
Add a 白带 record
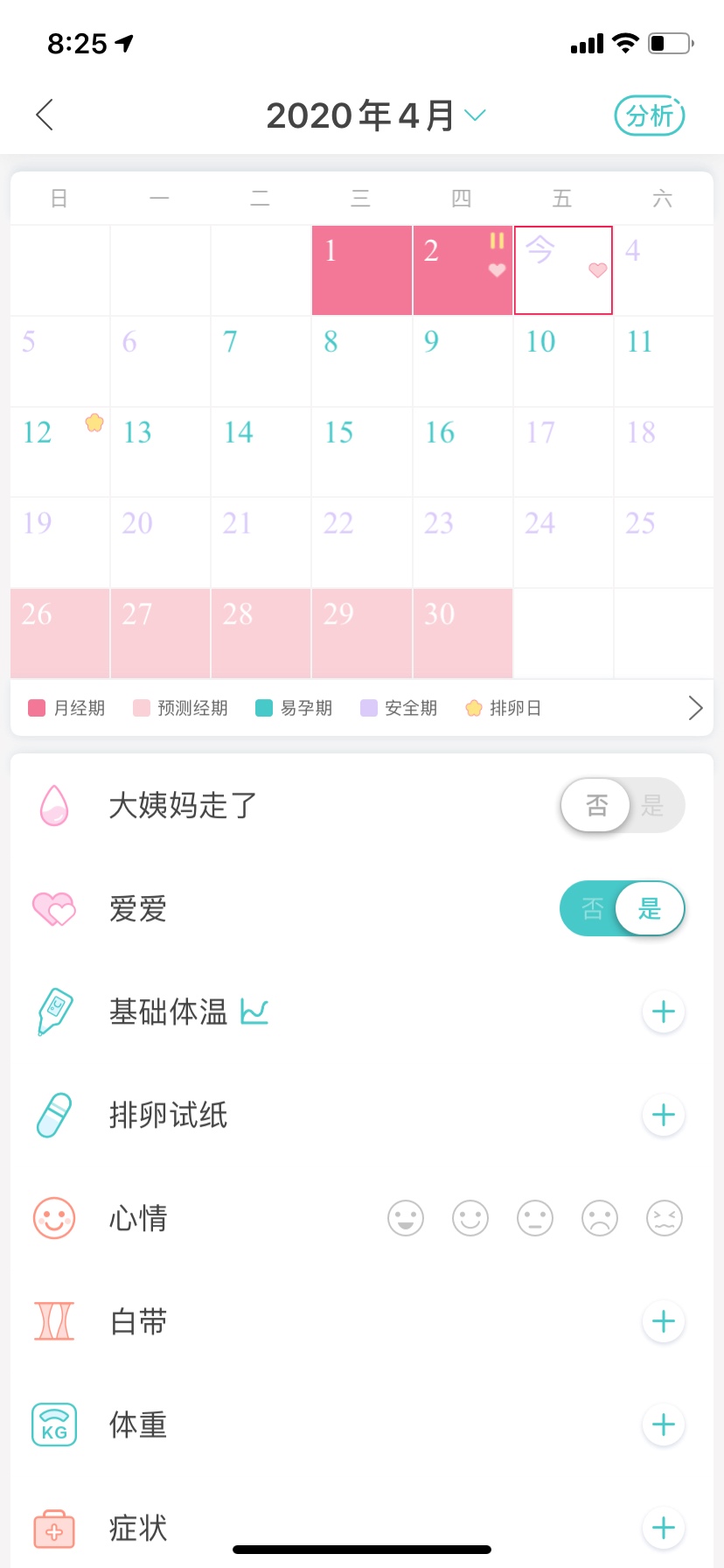tap(663, 1321)
